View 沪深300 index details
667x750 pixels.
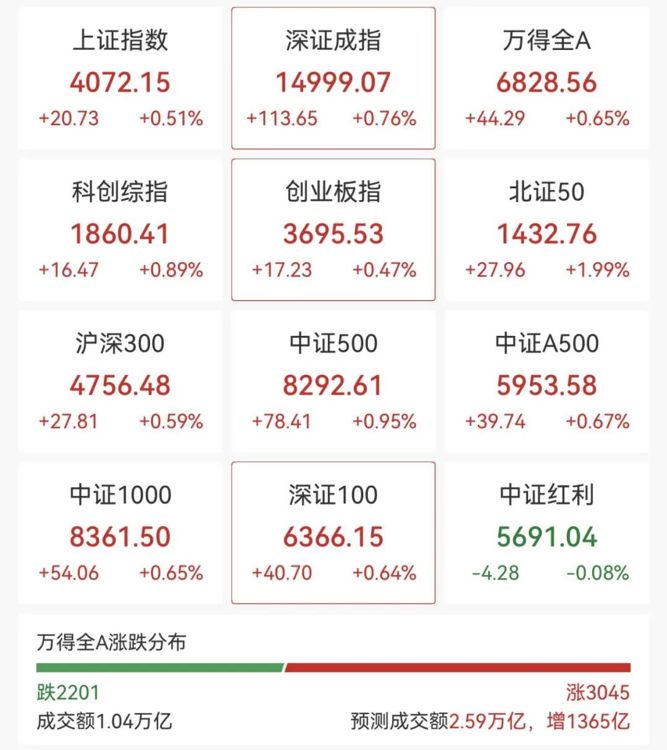point(120,383)
